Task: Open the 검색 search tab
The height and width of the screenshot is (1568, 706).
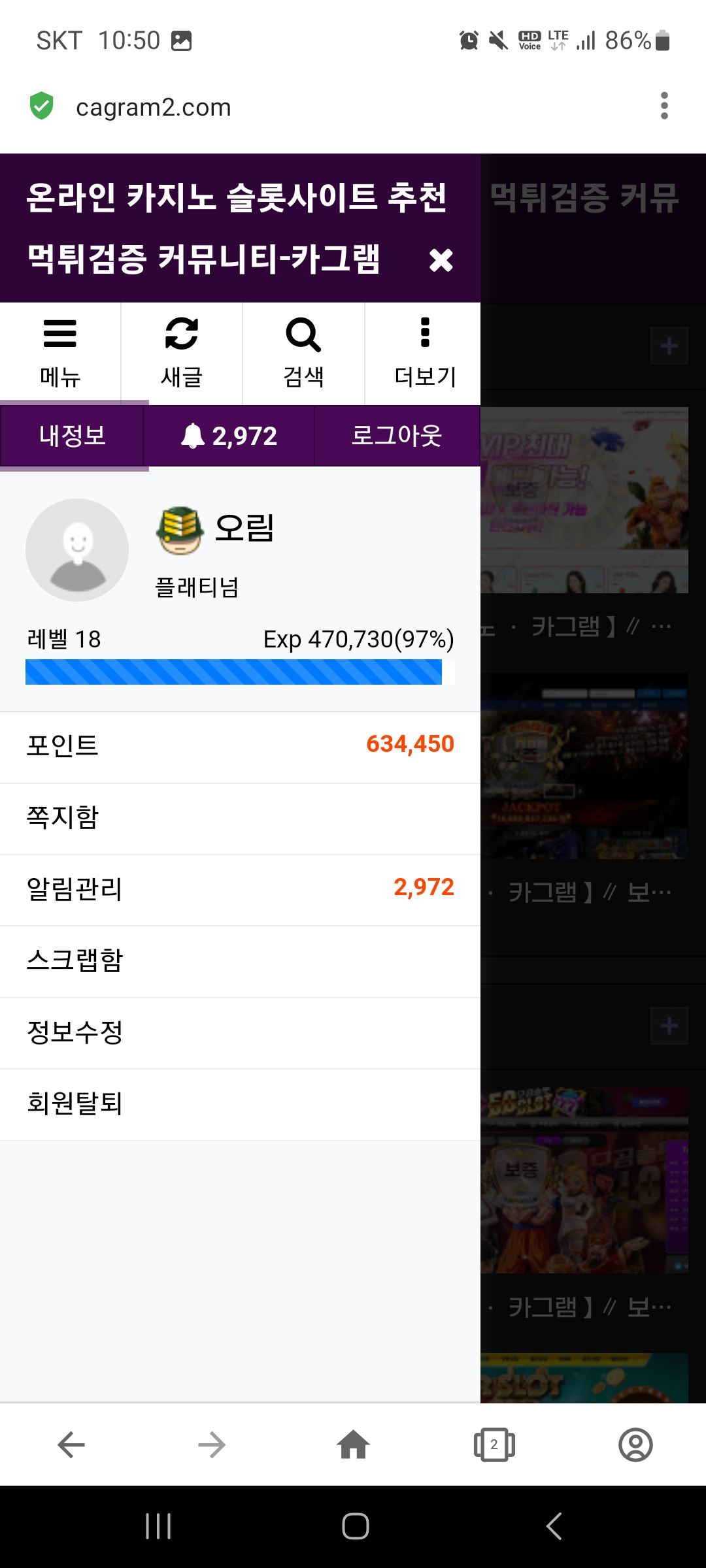Action: tap(303, 353)
